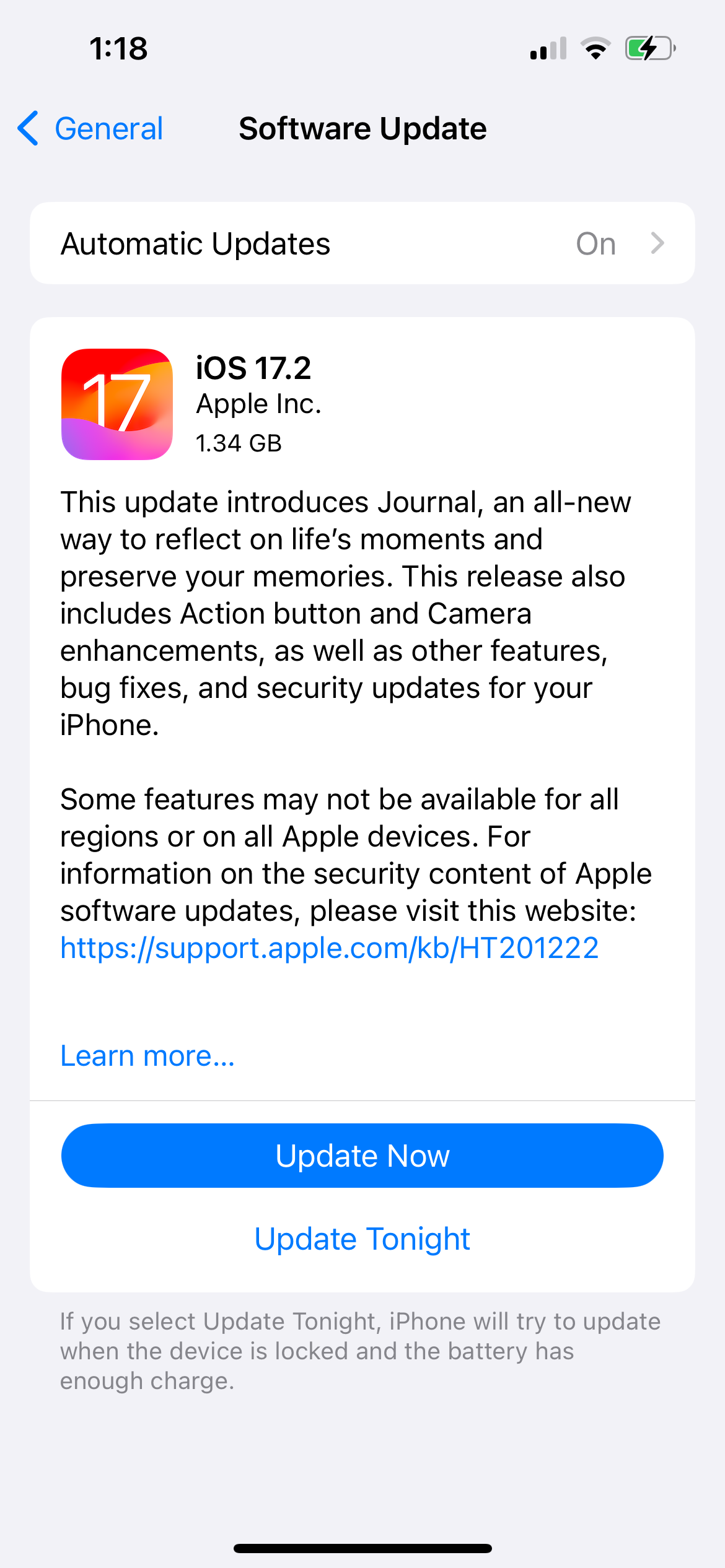Open the support.apple.com security link
725x1568 pixels.
pyautogui.click(x=330, y=948)
